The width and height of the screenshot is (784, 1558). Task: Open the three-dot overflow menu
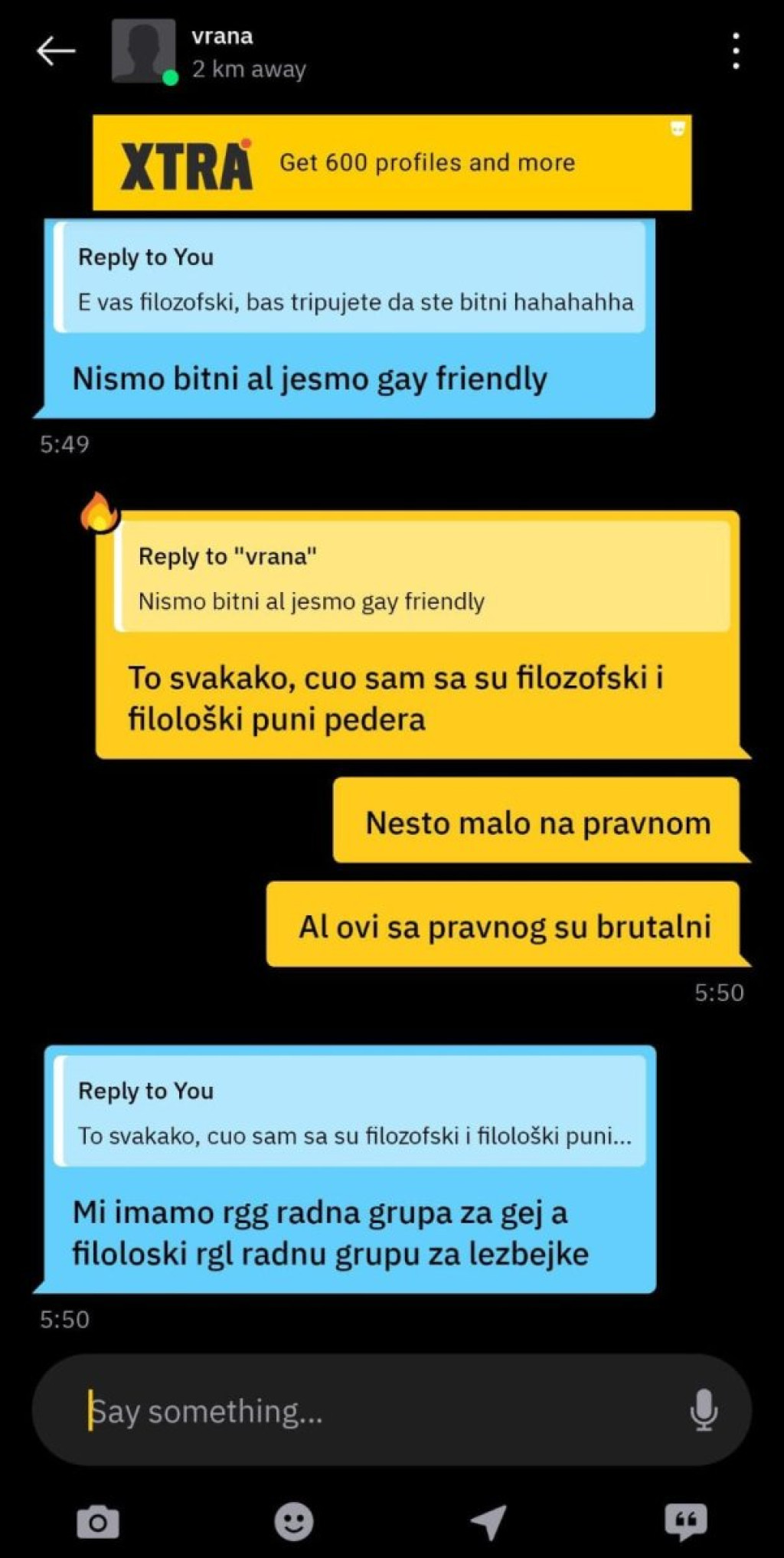[x=735, y=51]
